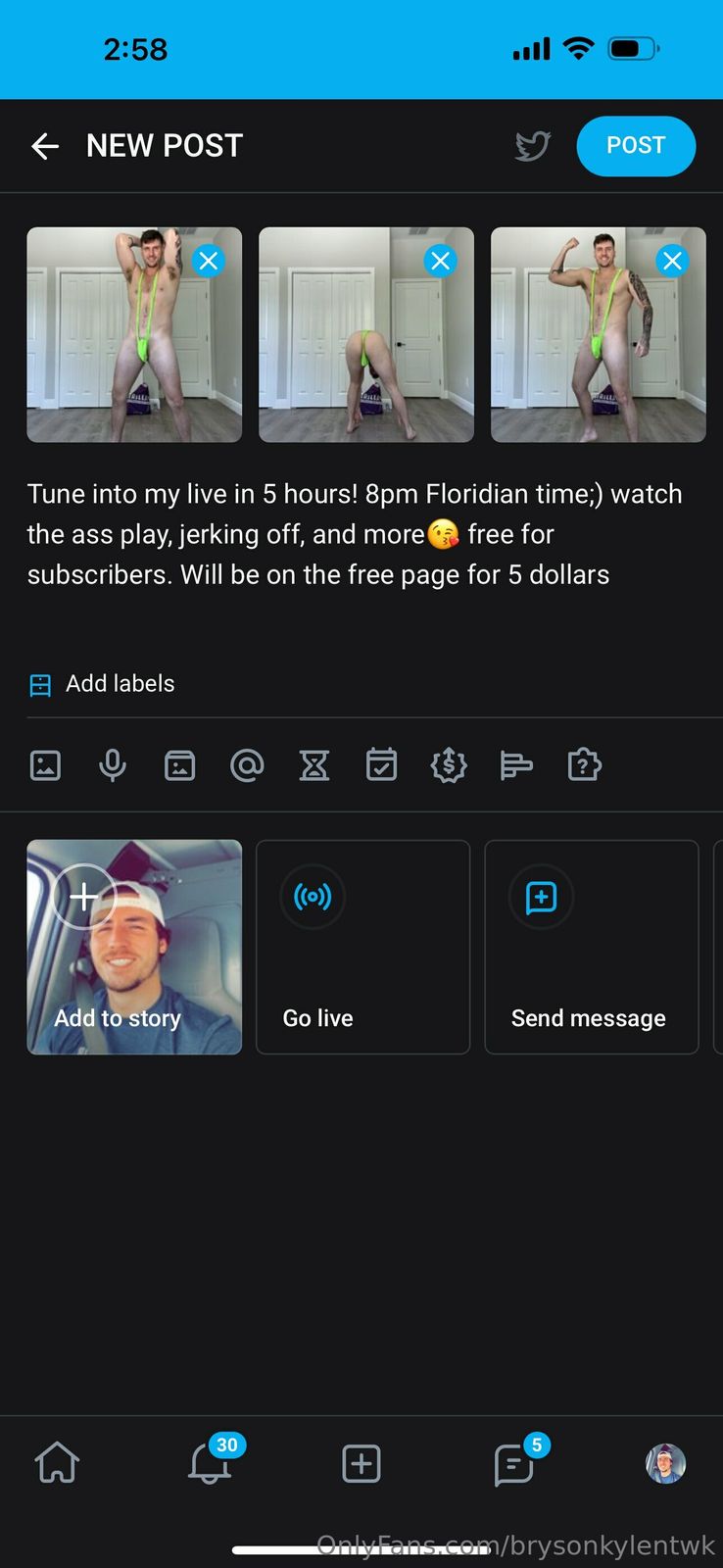Attach media using the image icon
Viewport: 723px width, 1568px height.
coord(46,765)
